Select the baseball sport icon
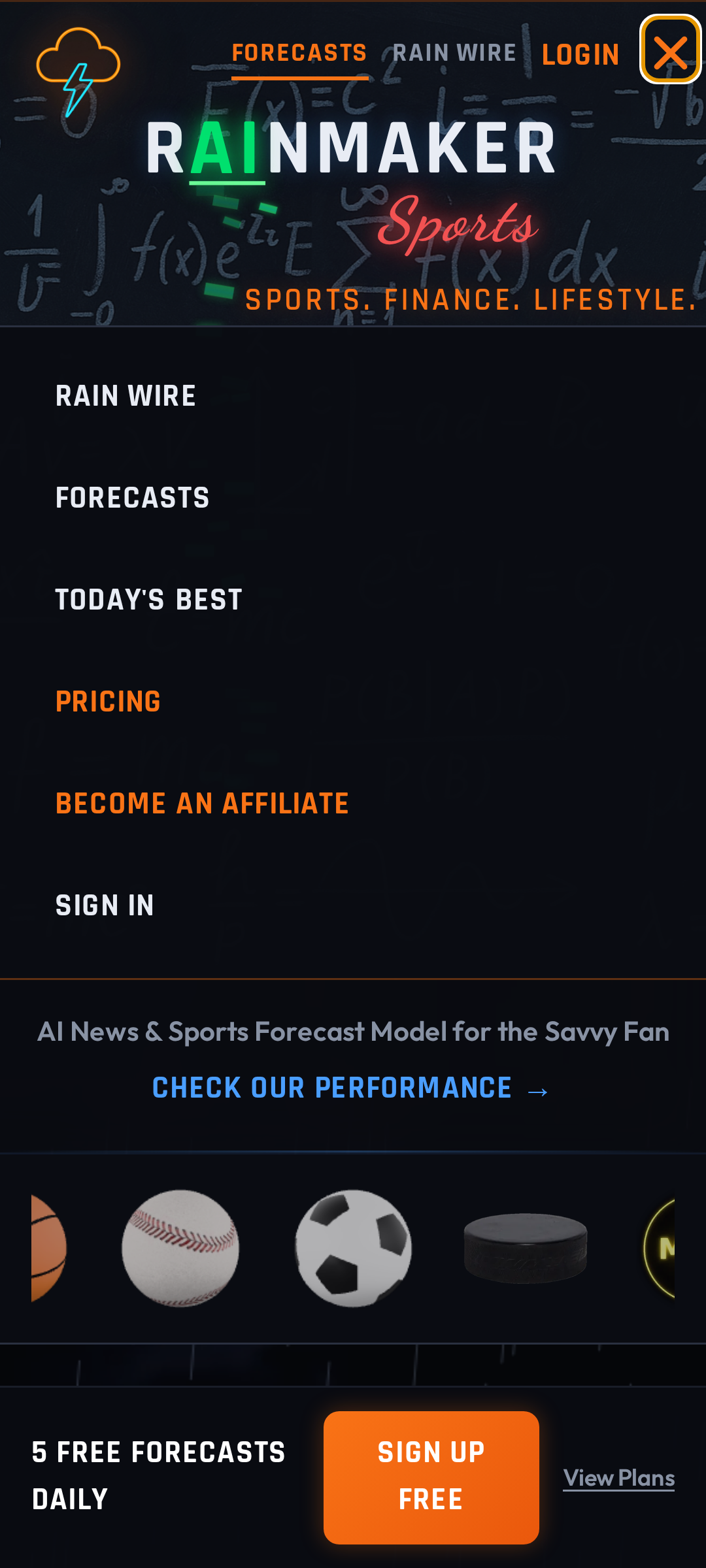 pos(180,1248)
